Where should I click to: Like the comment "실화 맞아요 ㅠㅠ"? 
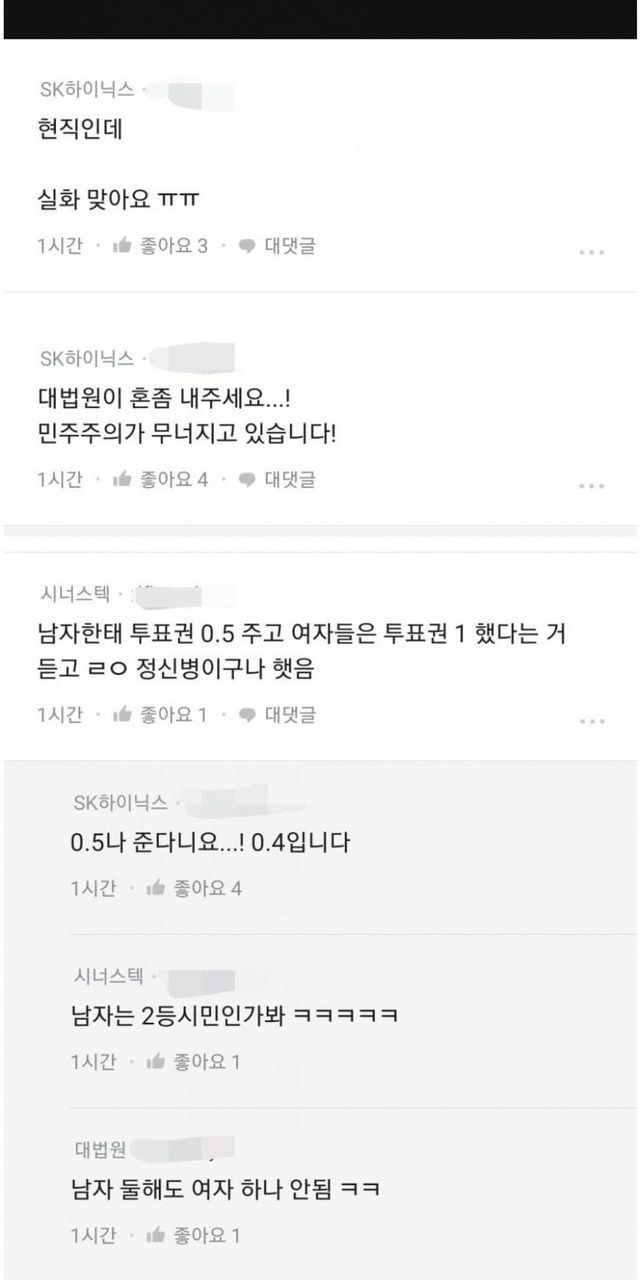(x=160, y=246)
